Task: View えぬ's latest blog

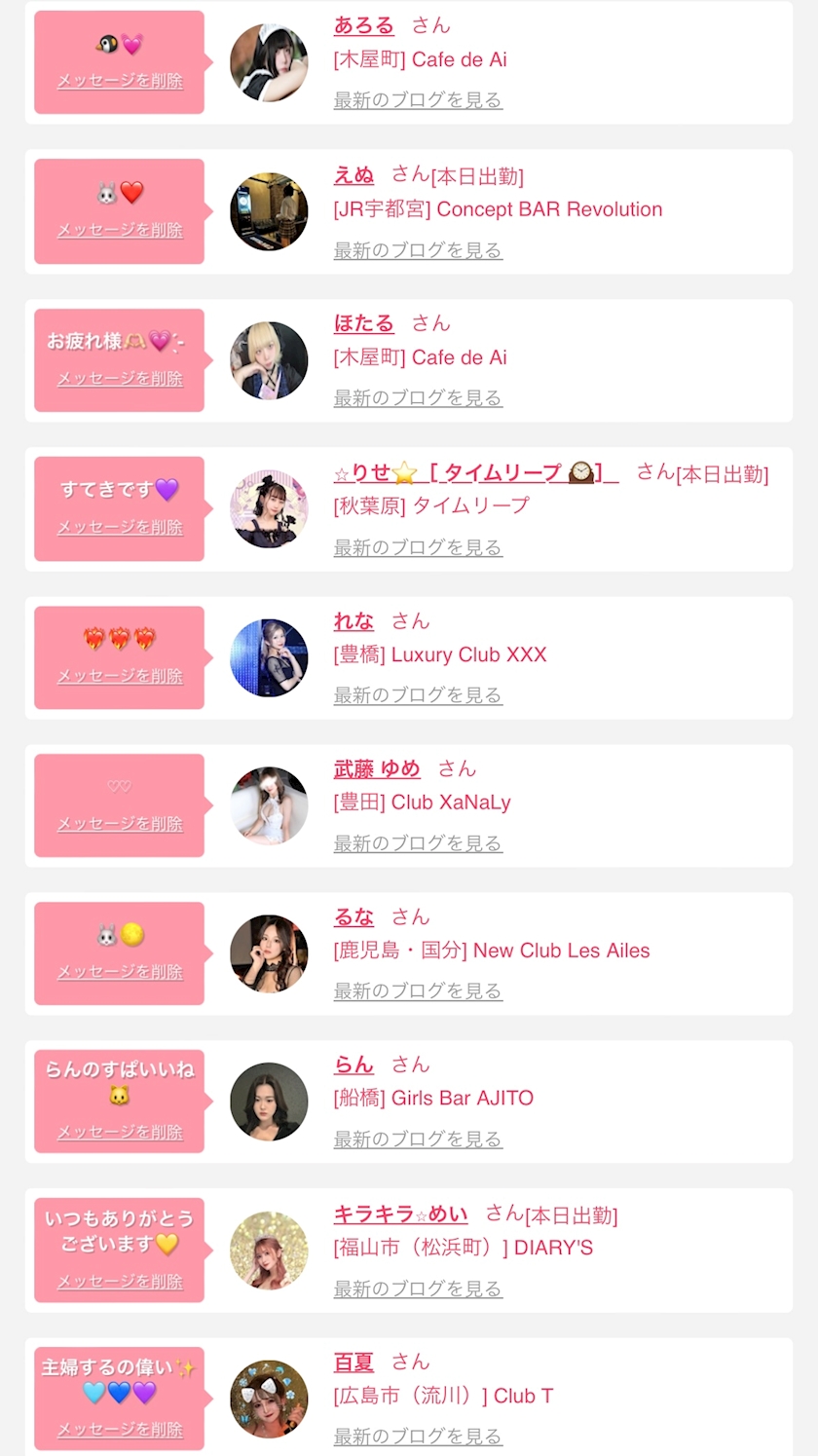Action: pyautogui.click(x=418, y=250)
